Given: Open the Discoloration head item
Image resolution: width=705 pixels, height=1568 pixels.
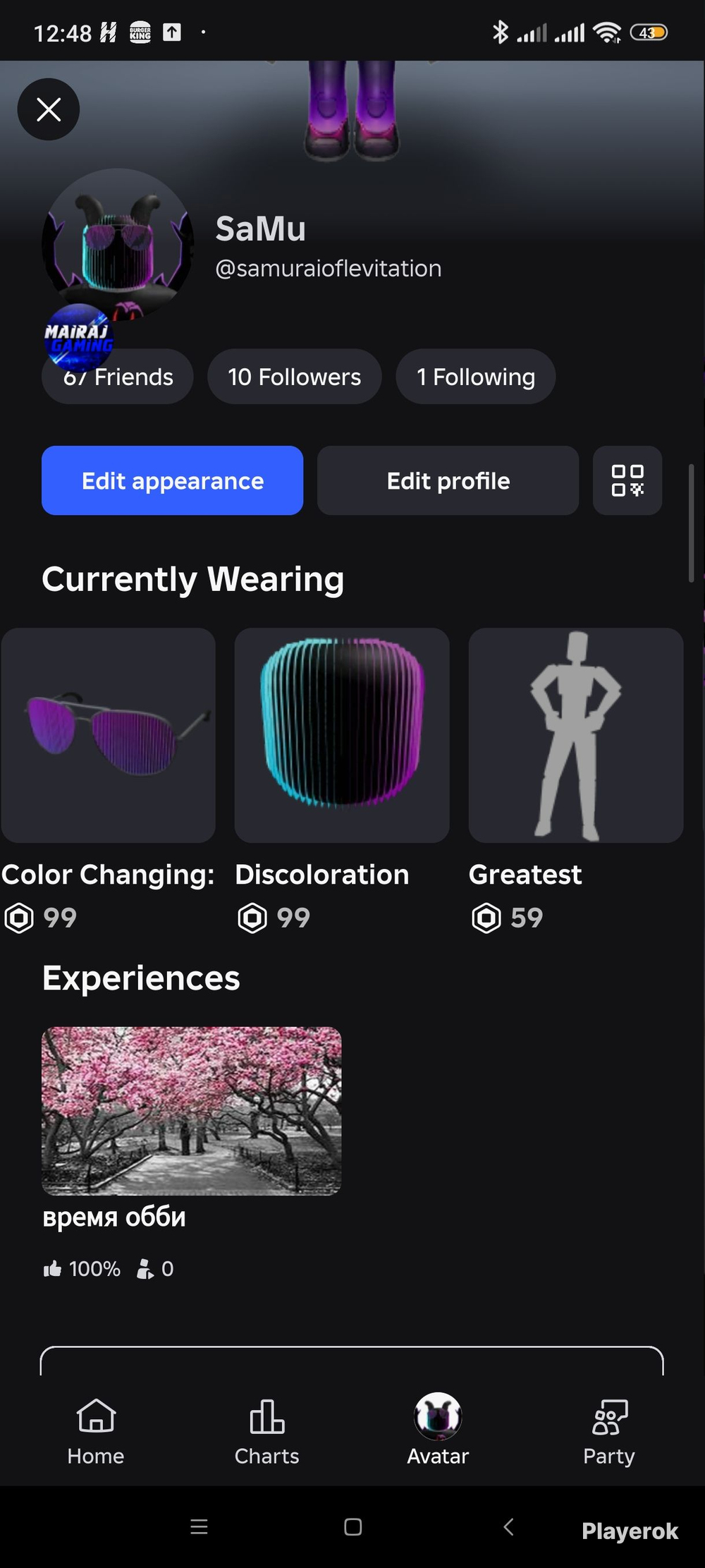Looking at the screenshot, I should coord(342,736).
